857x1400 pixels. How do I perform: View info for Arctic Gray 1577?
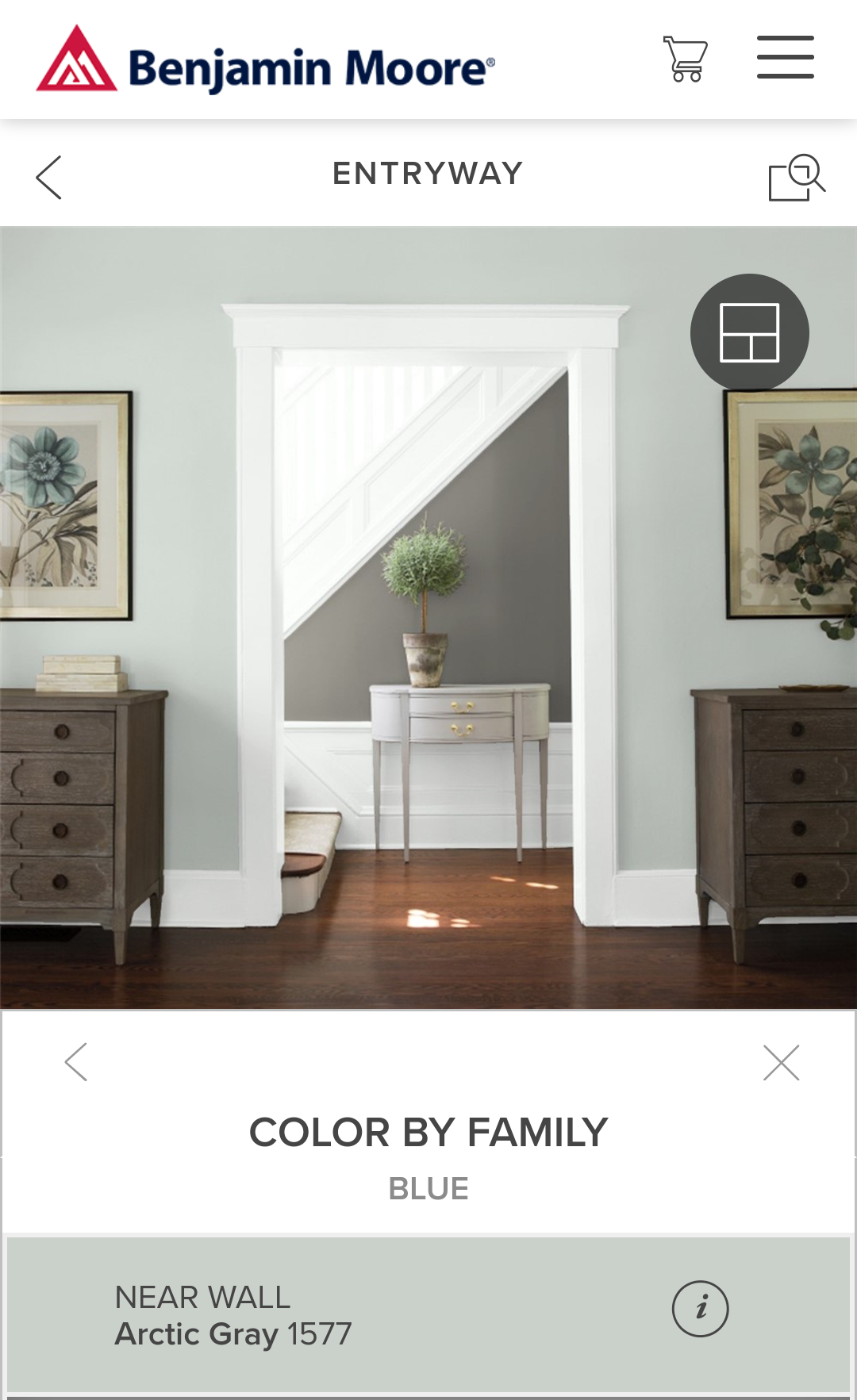[x=701, y=1309]
